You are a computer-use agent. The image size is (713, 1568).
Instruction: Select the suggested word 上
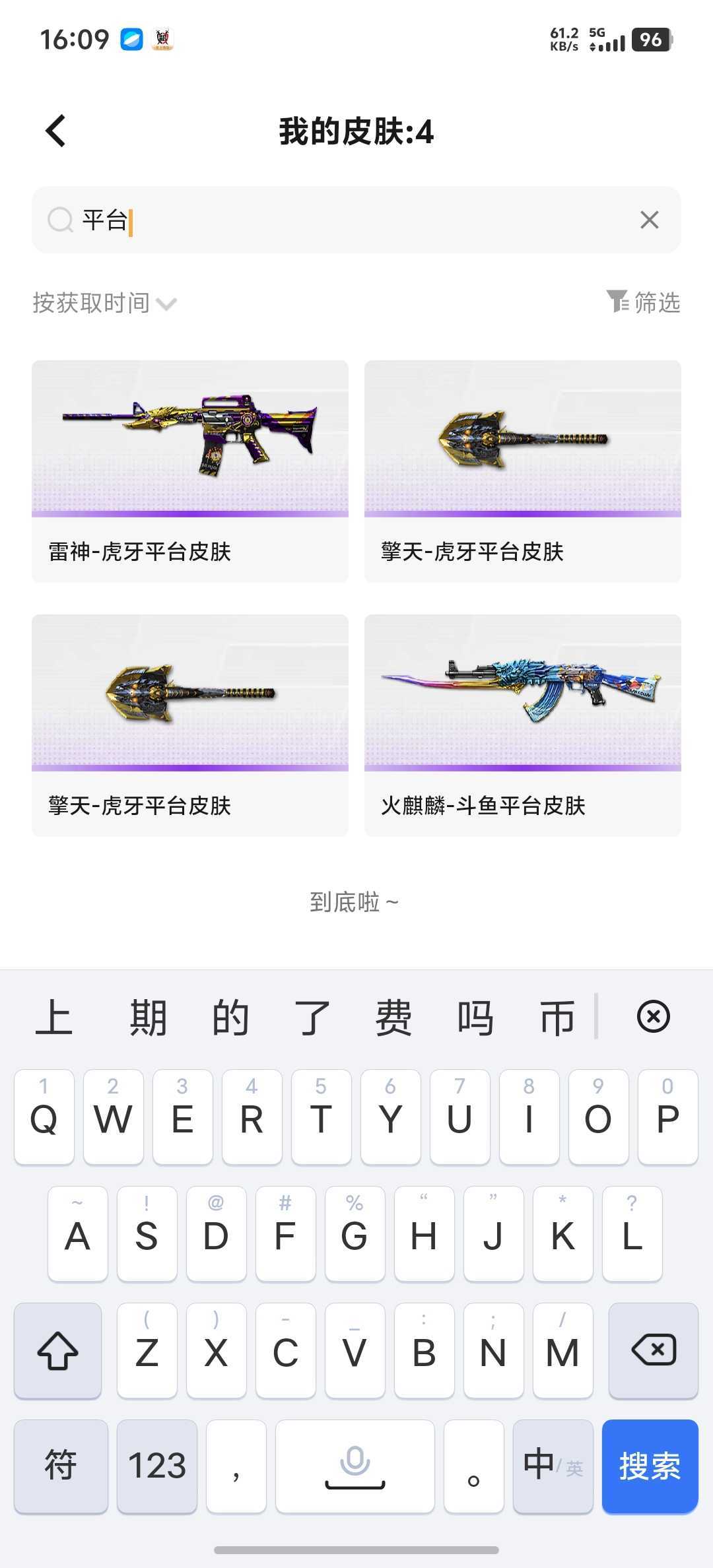pos(55,1016)
